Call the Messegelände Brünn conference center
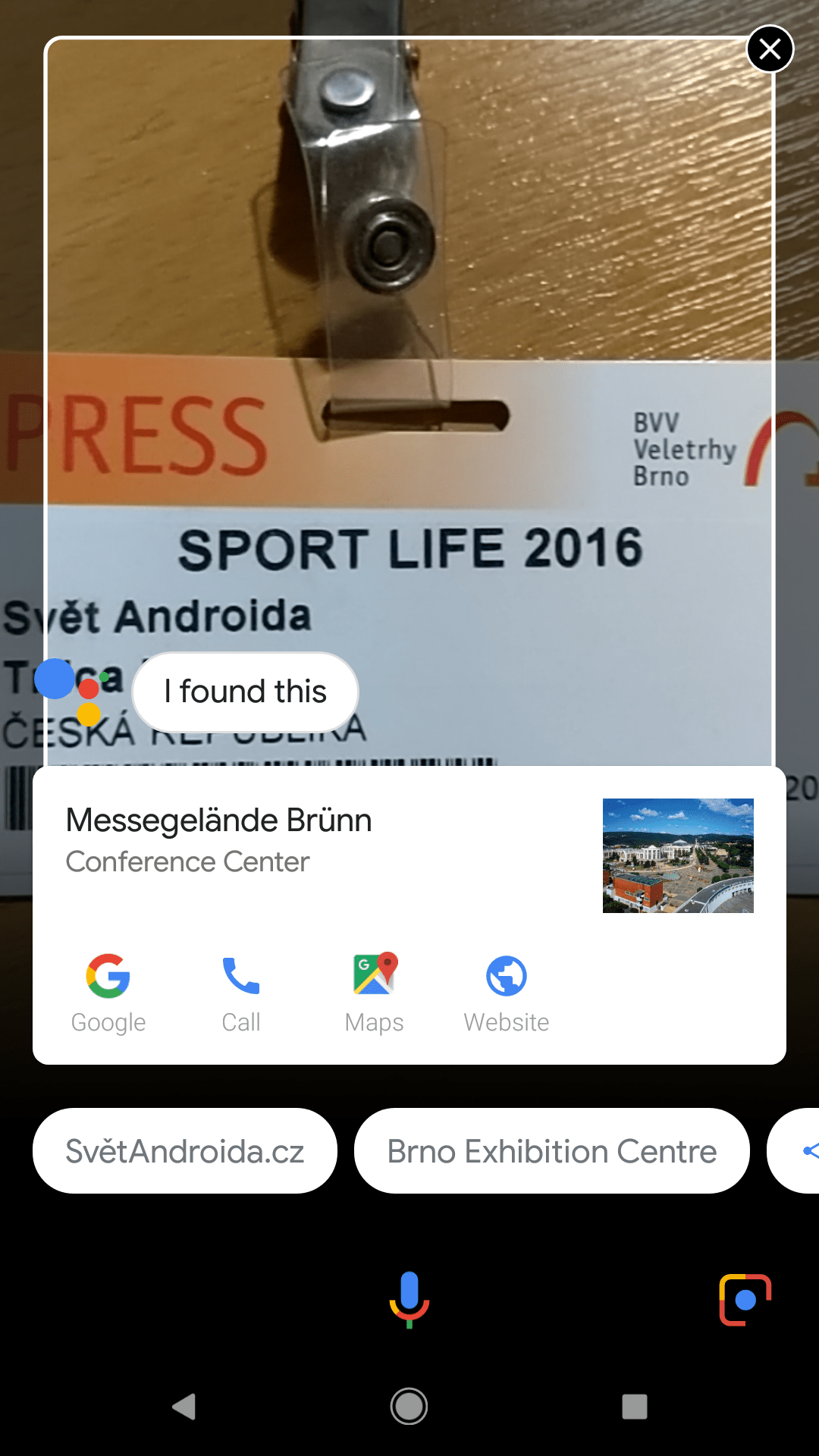 pyautogui.click(x=241, y=993)
